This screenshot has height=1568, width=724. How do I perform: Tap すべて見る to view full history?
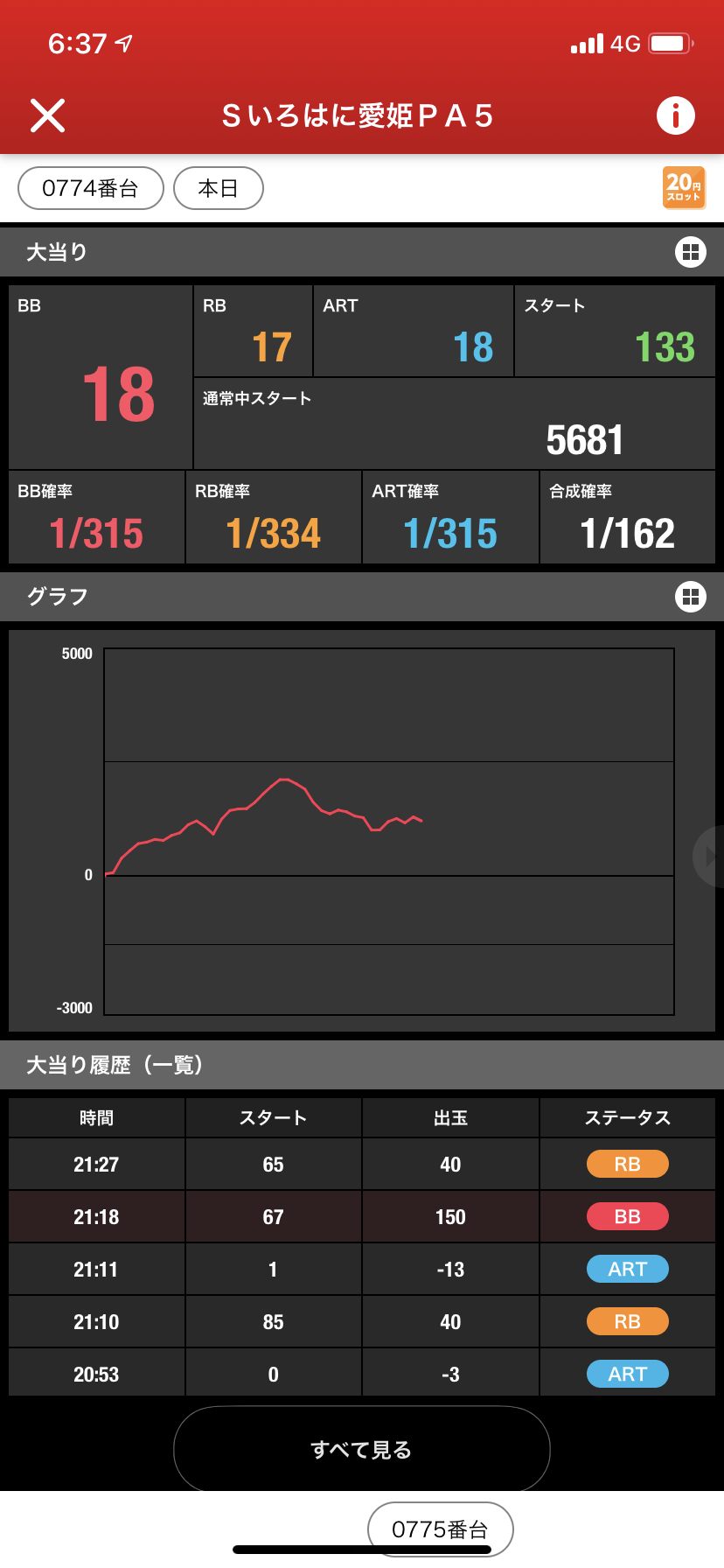[x=362, y=1450]
